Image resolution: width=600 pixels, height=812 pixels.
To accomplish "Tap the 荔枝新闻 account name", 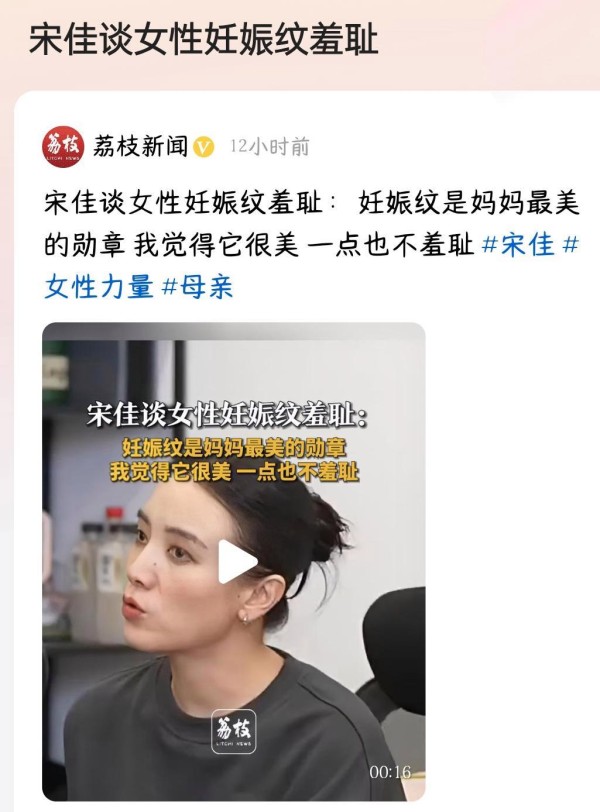I will coord(140,147).
